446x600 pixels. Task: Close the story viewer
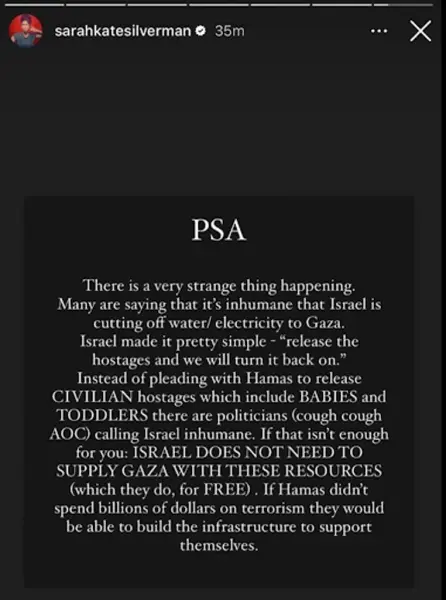click(x=420, y=31)
